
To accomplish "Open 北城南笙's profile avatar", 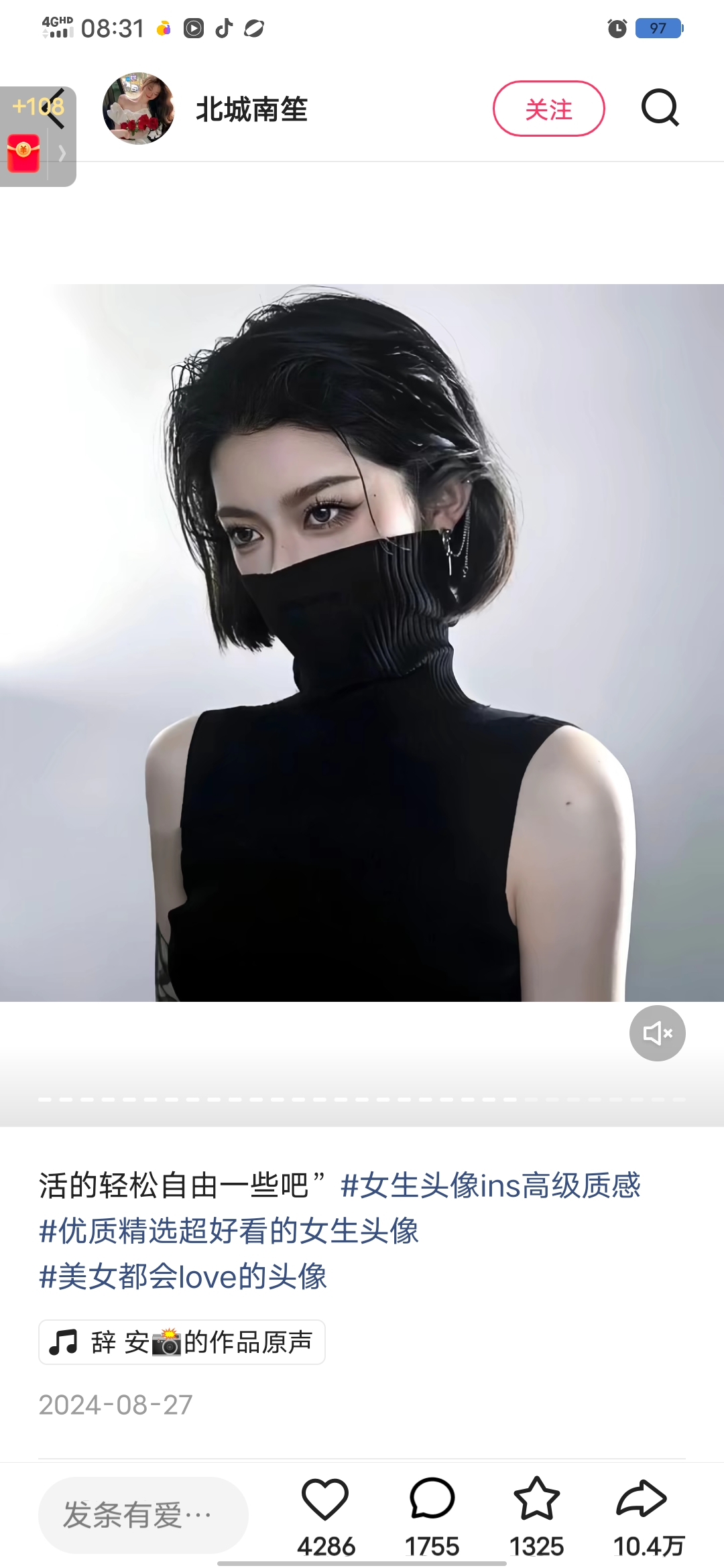I will click(139, 109).
